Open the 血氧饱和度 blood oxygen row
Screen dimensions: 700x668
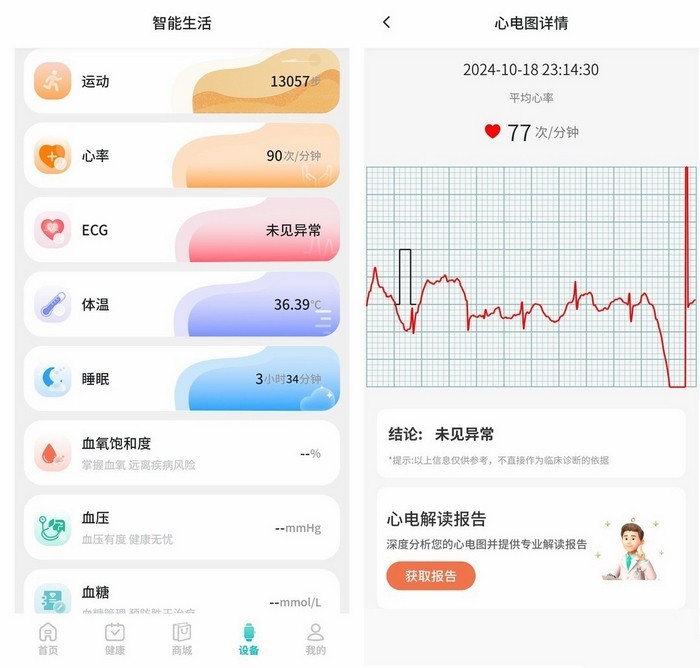pyautogui.click(x=181, y=453)
